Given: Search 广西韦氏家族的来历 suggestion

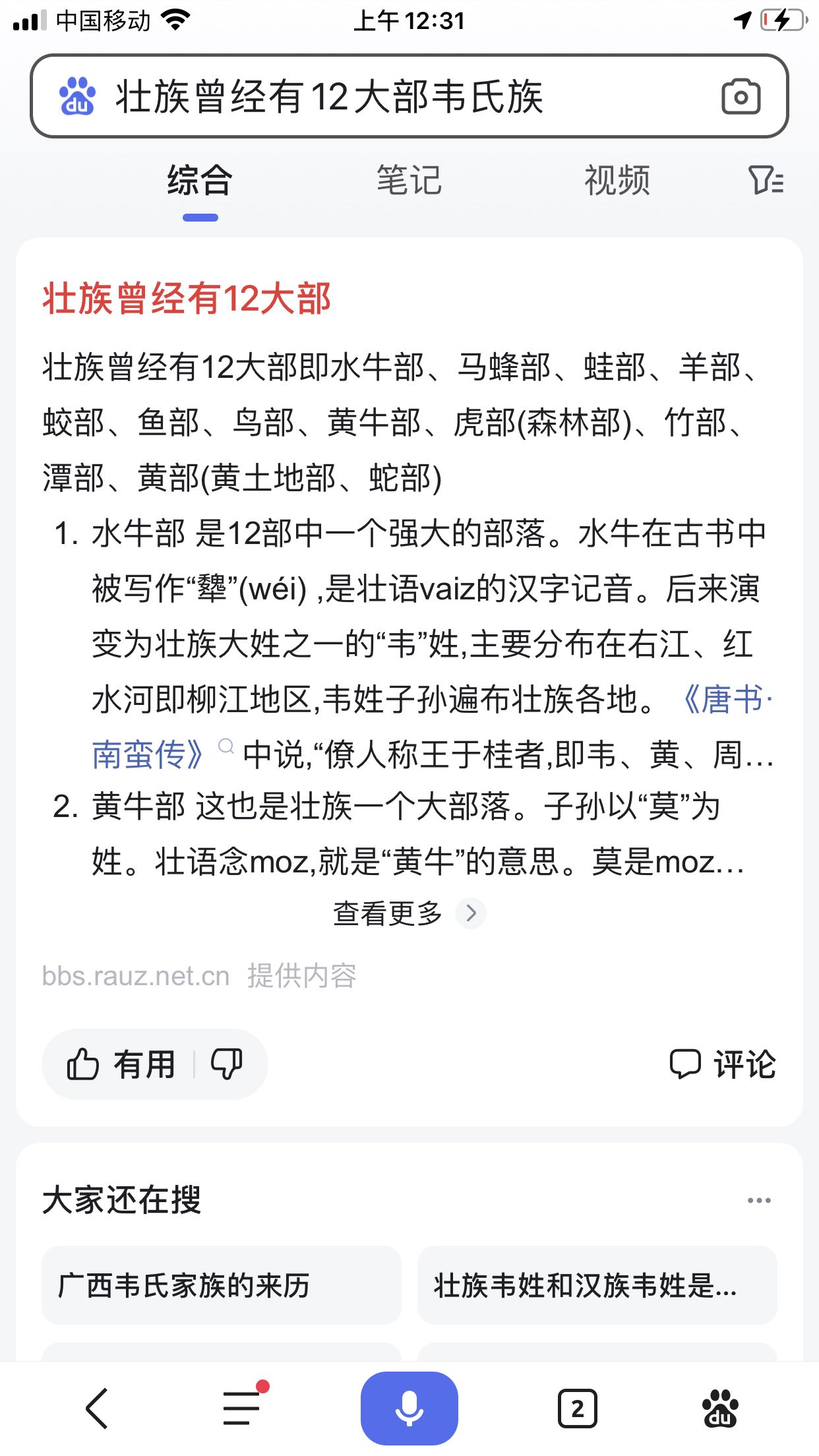Looking at the screenshot, I should pyautogui.click(x=222, y=1285).
